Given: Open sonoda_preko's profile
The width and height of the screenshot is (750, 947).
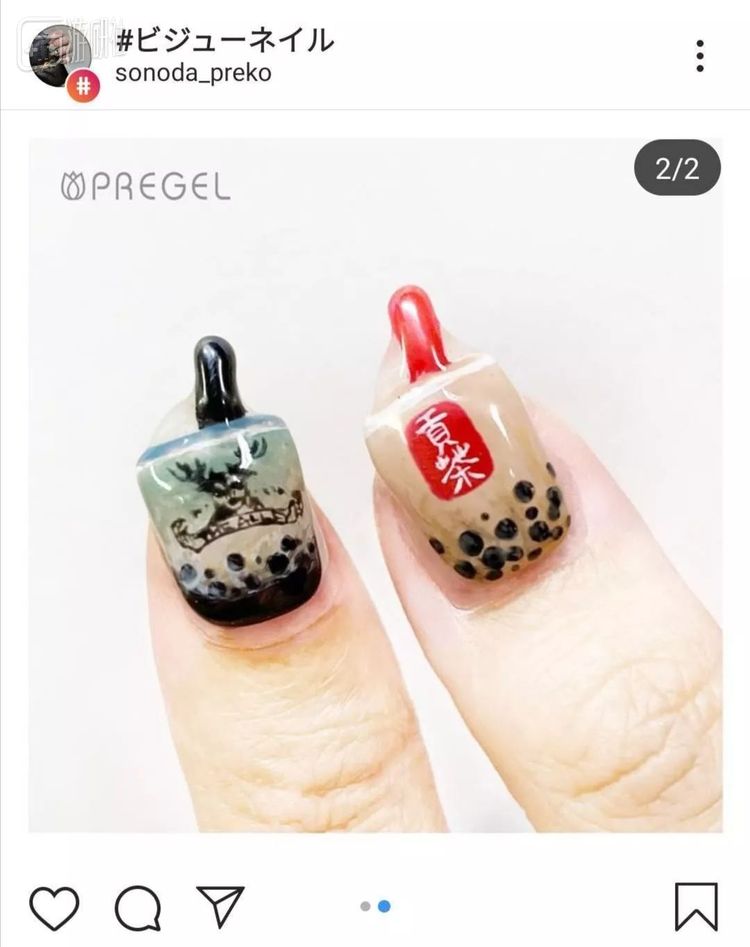Looking at the screenshot, I should (x=193, y=74).
